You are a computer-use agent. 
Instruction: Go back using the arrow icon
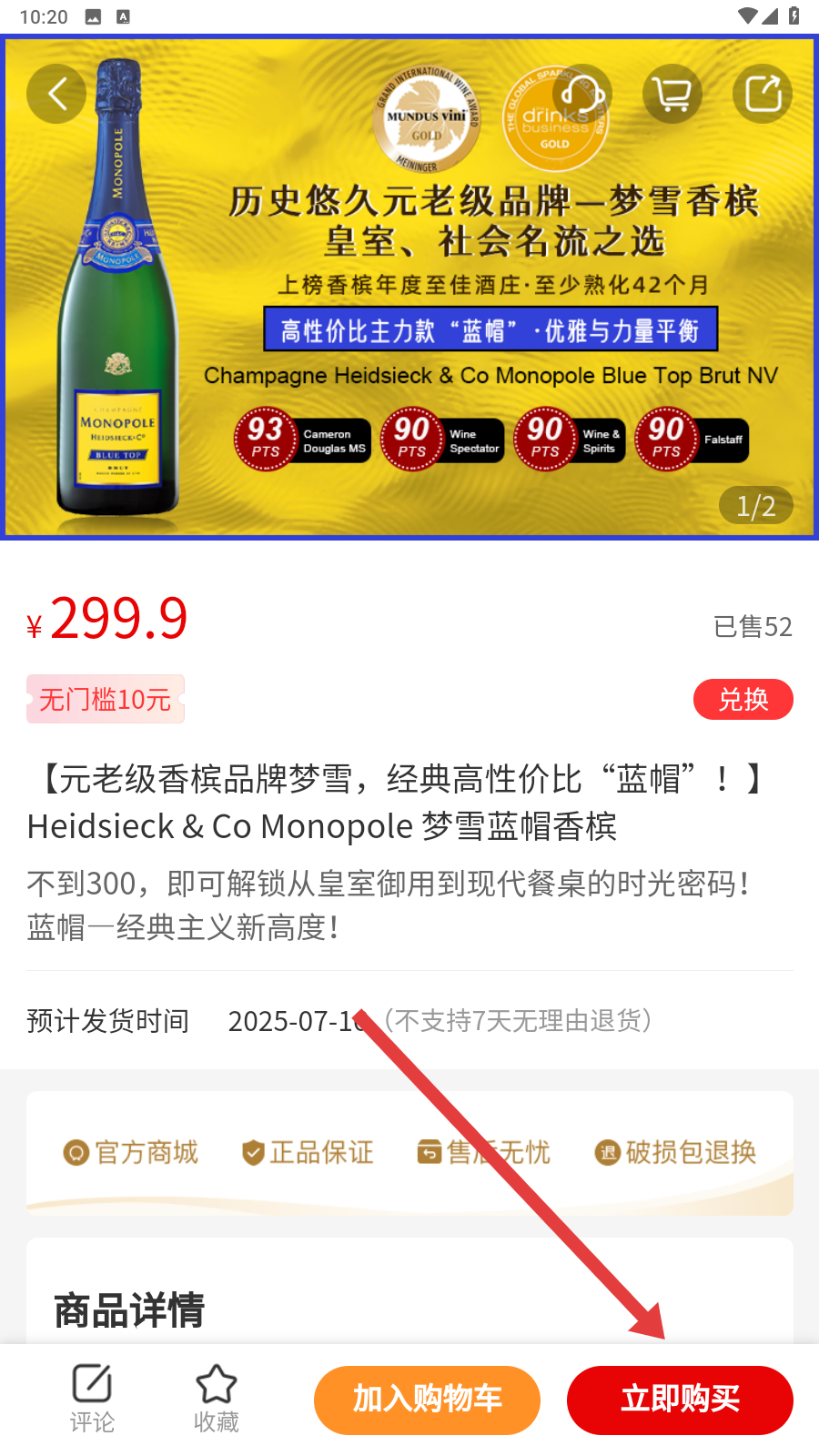pyautogui.click(x=56, y=94)
